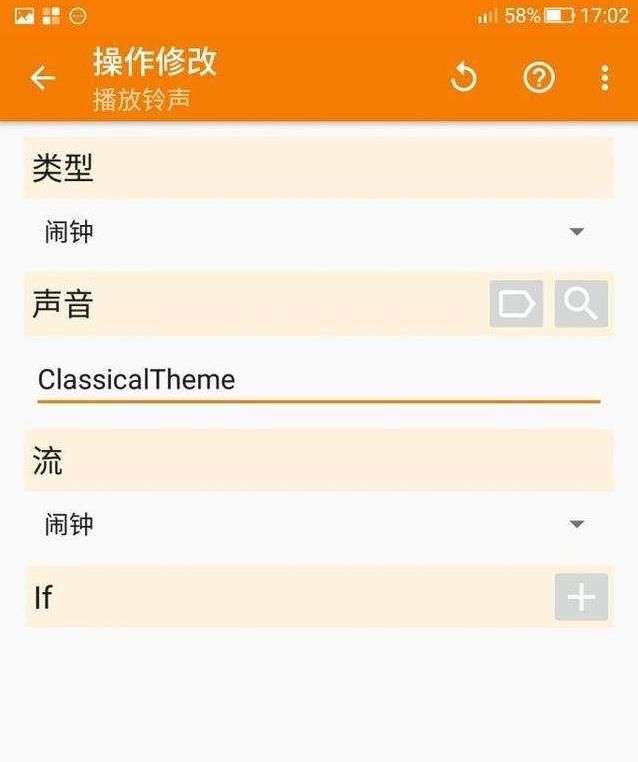The image size is (638, 762).
Task: Tap the tag icon next to 声音
Action: pos(516,304)
